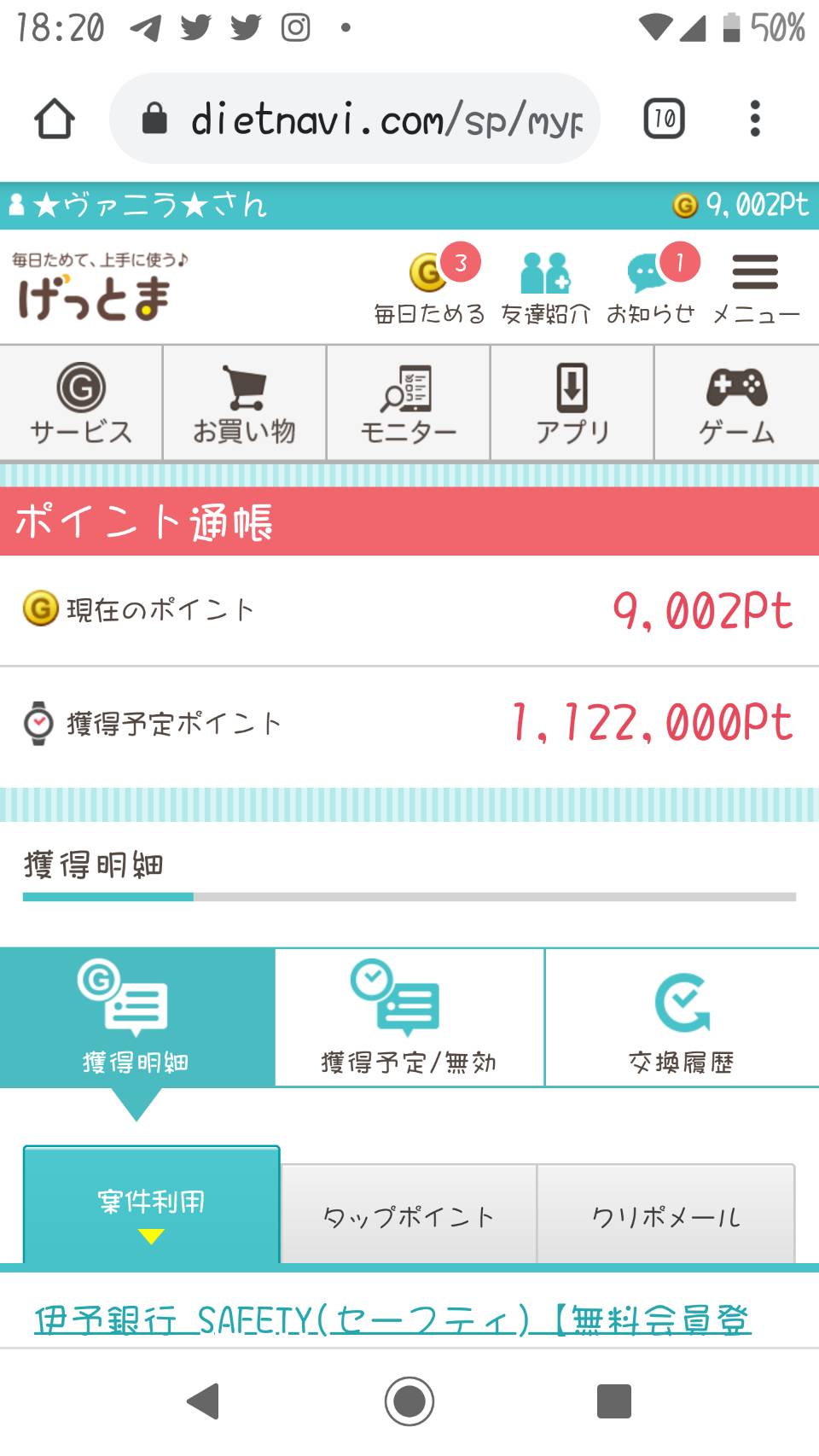The image size is (819, 1456).
Task: Open the browser tab switcher
Action: click(664, 119)
